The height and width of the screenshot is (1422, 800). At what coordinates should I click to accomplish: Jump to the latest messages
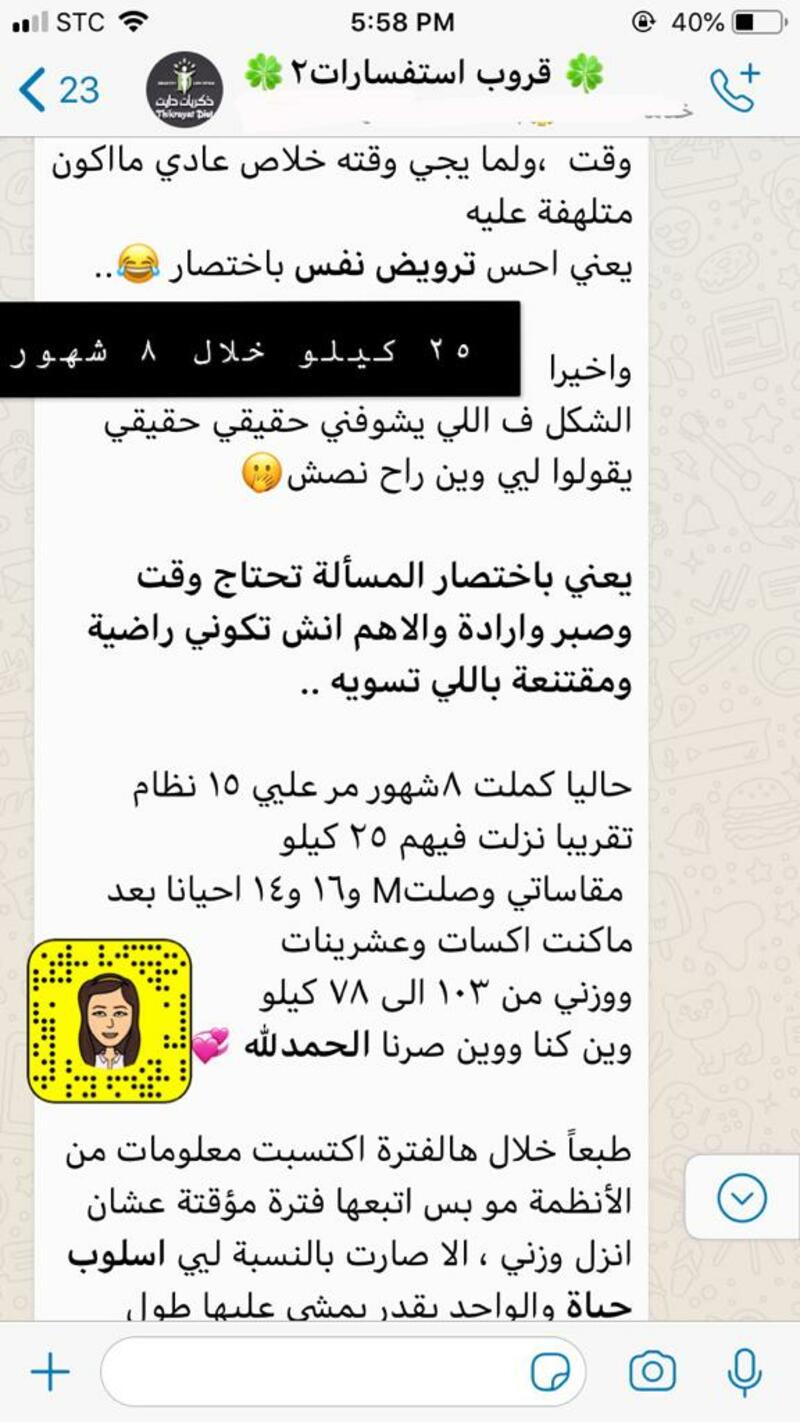[x=742, y=1197]
